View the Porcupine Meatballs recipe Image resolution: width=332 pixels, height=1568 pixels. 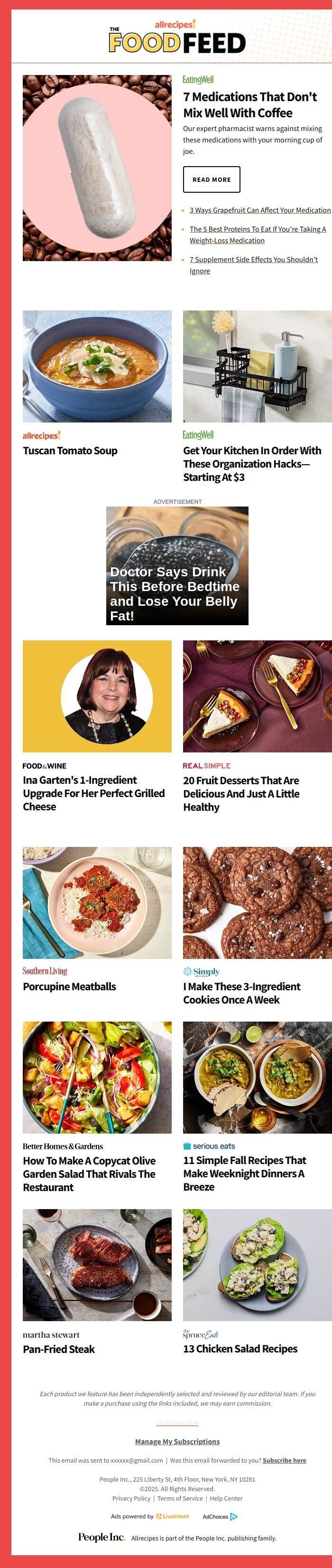pos(69,986)
